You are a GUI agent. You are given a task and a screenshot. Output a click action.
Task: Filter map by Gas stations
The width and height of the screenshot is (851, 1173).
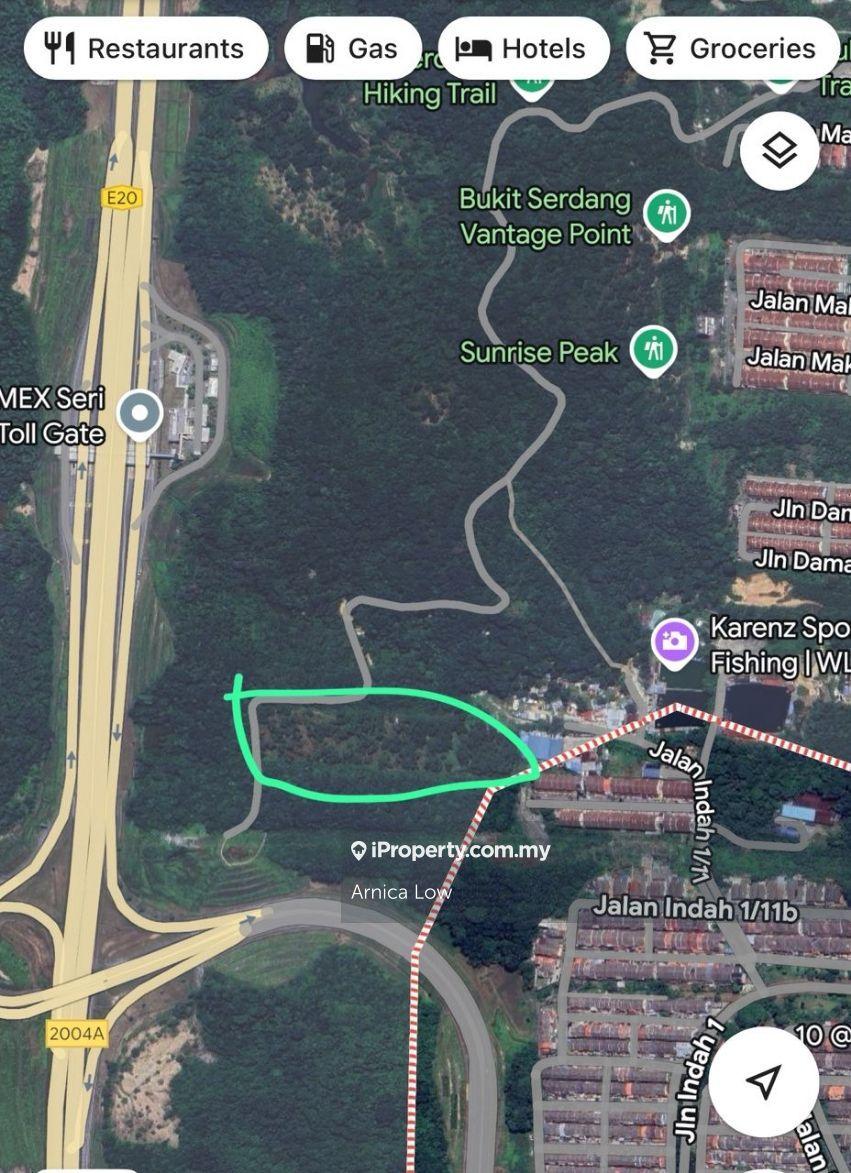(352, 48)
